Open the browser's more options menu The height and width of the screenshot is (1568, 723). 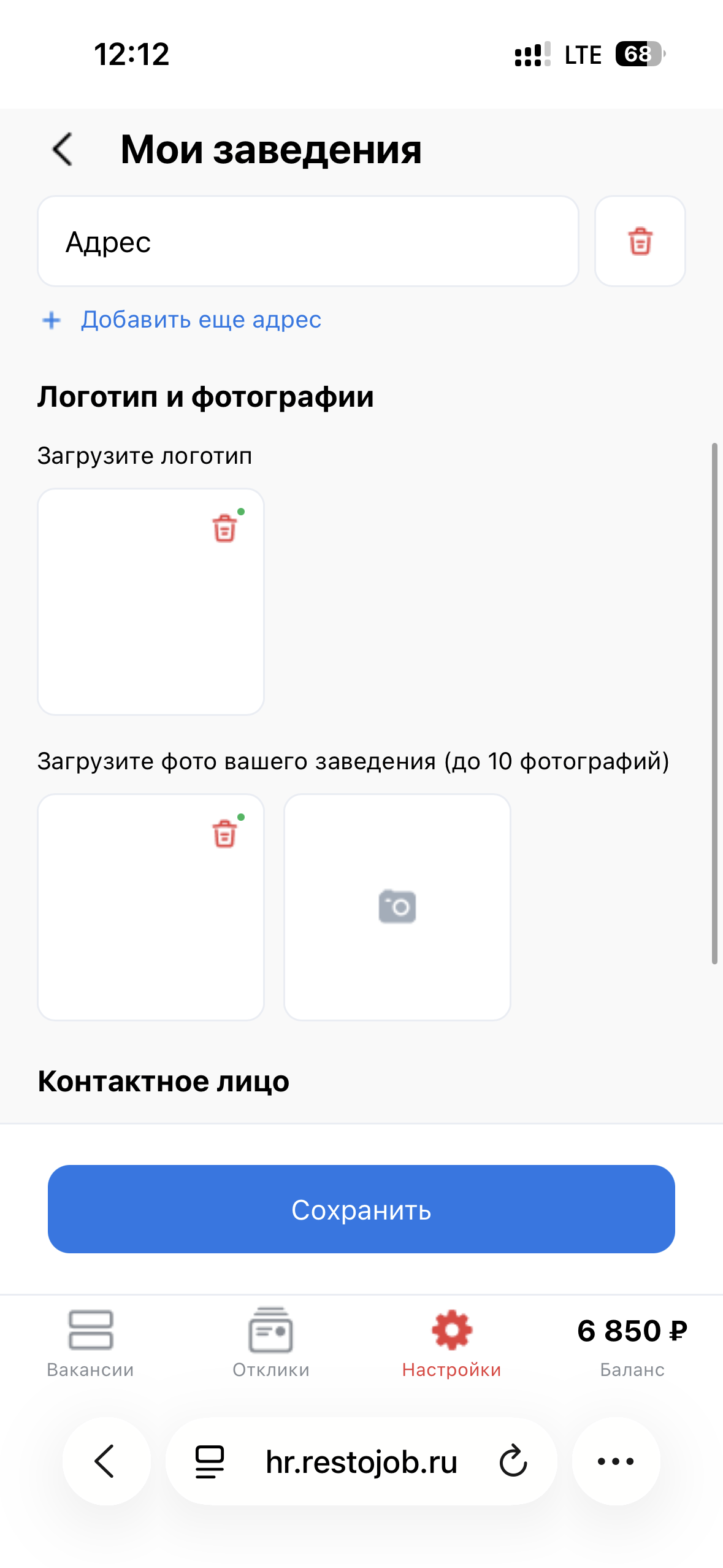click(x=616, y=1461)
